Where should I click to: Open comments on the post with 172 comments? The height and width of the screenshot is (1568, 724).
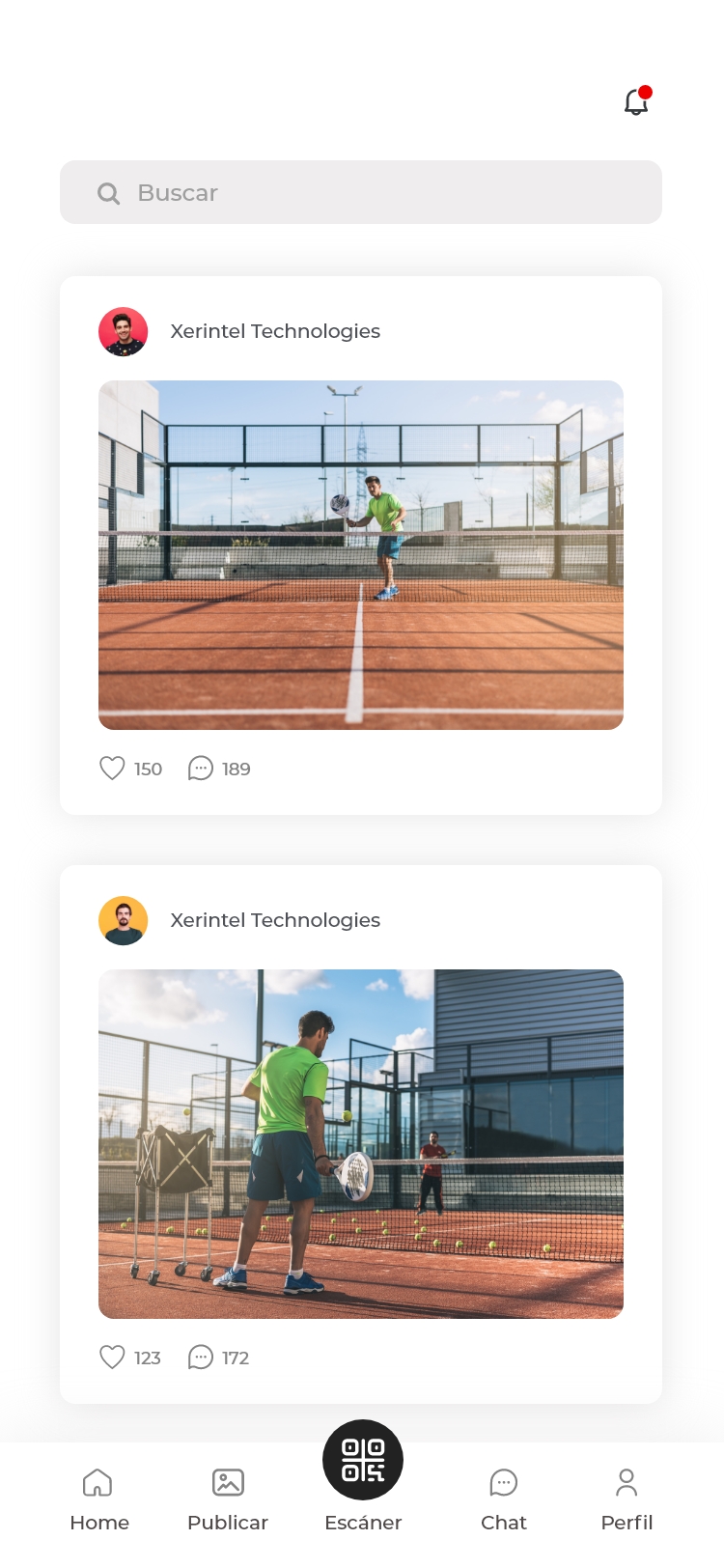(201, 1358)
